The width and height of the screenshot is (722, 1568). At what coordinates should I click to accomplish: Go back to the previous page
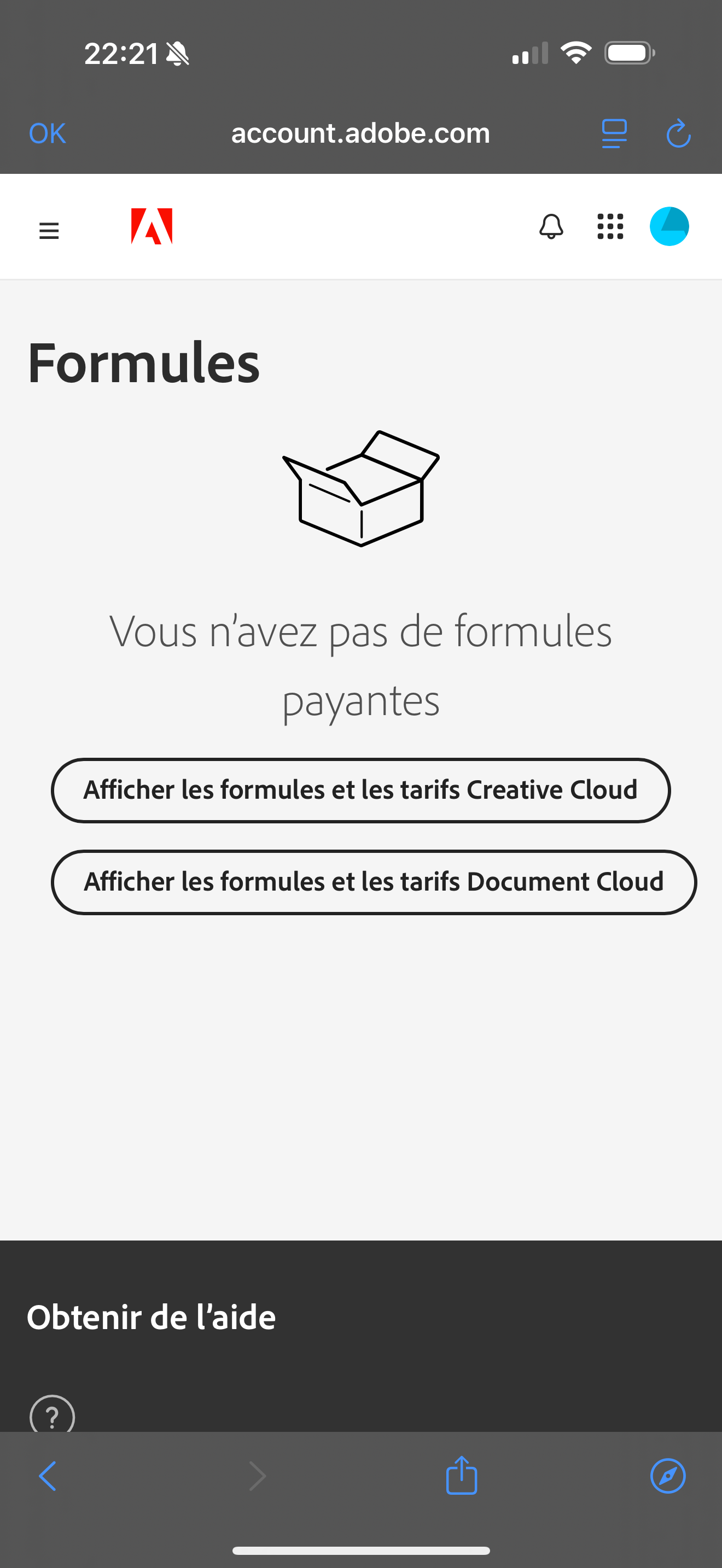(48, 1476)
